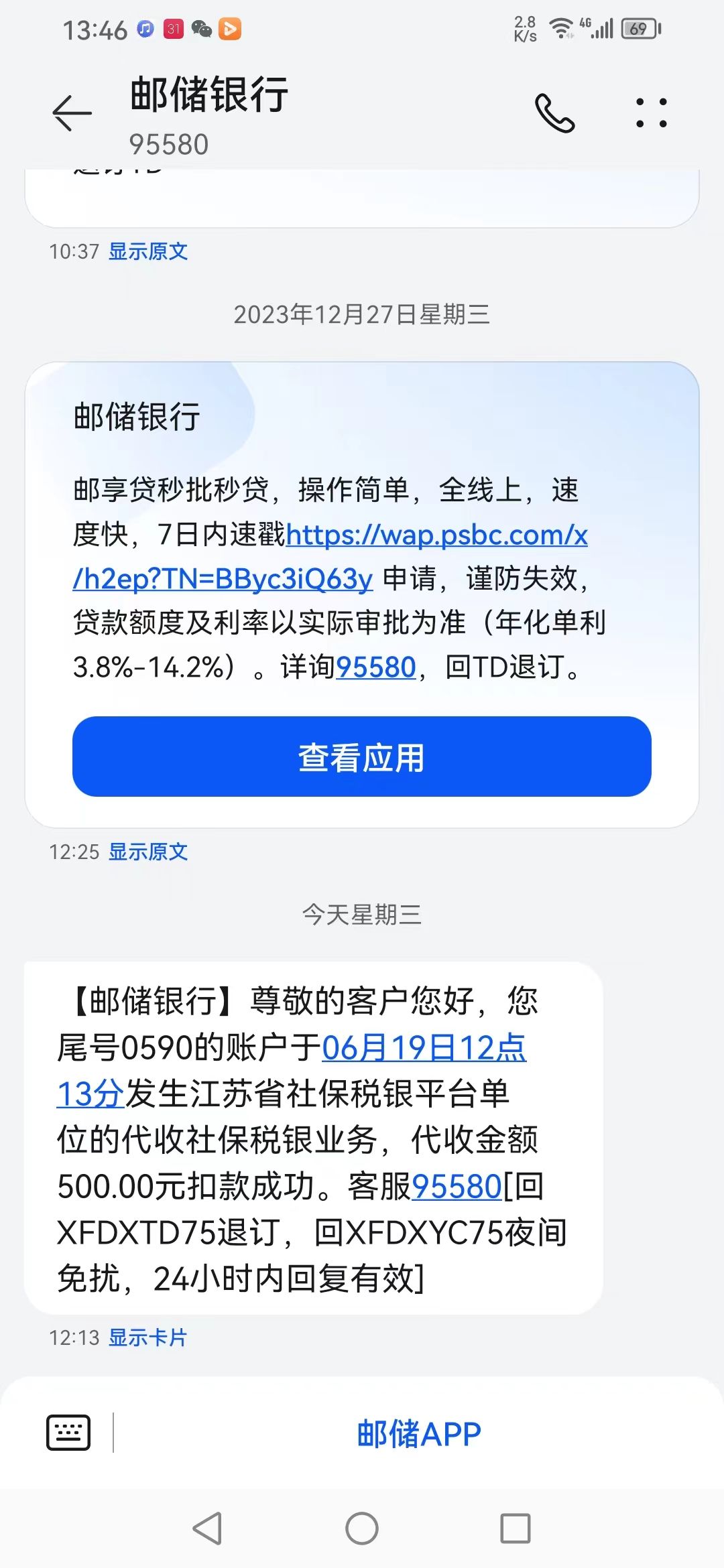Viewport: 724px width, 1568px height.
Task: Open the 邮储APP menu at the bottom
Action: click(x=419, y=1434)
